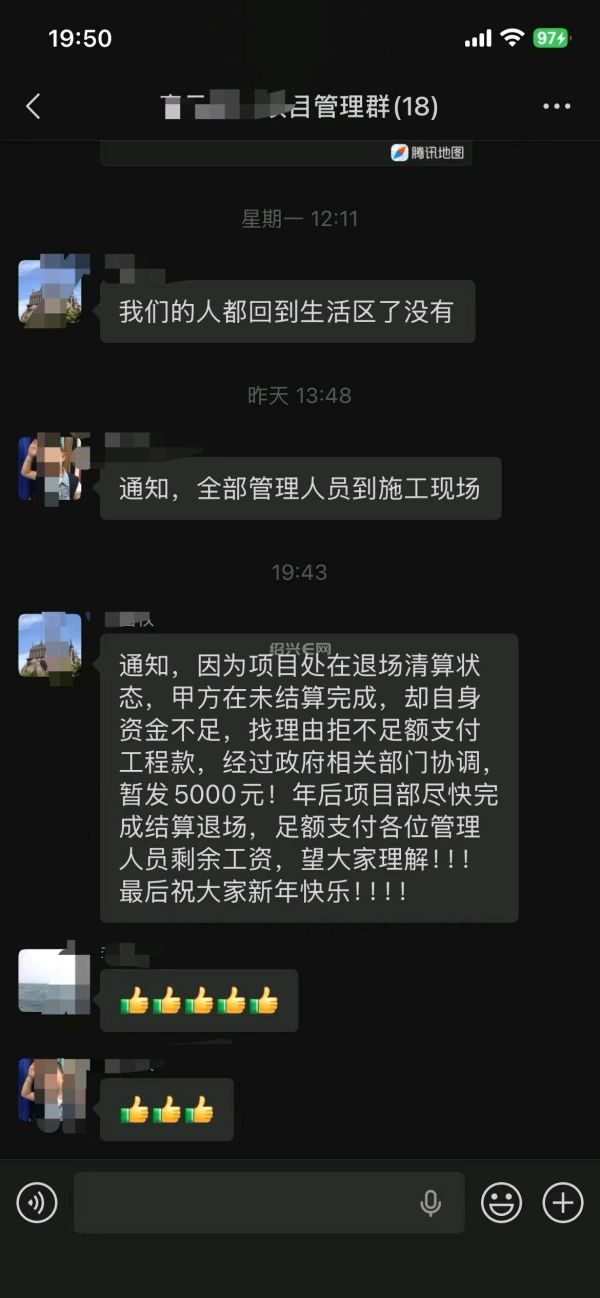Viewport: 600px width, 1298px height.
Task: Open the emoji sticker panel
Action: pos(501,1202)
